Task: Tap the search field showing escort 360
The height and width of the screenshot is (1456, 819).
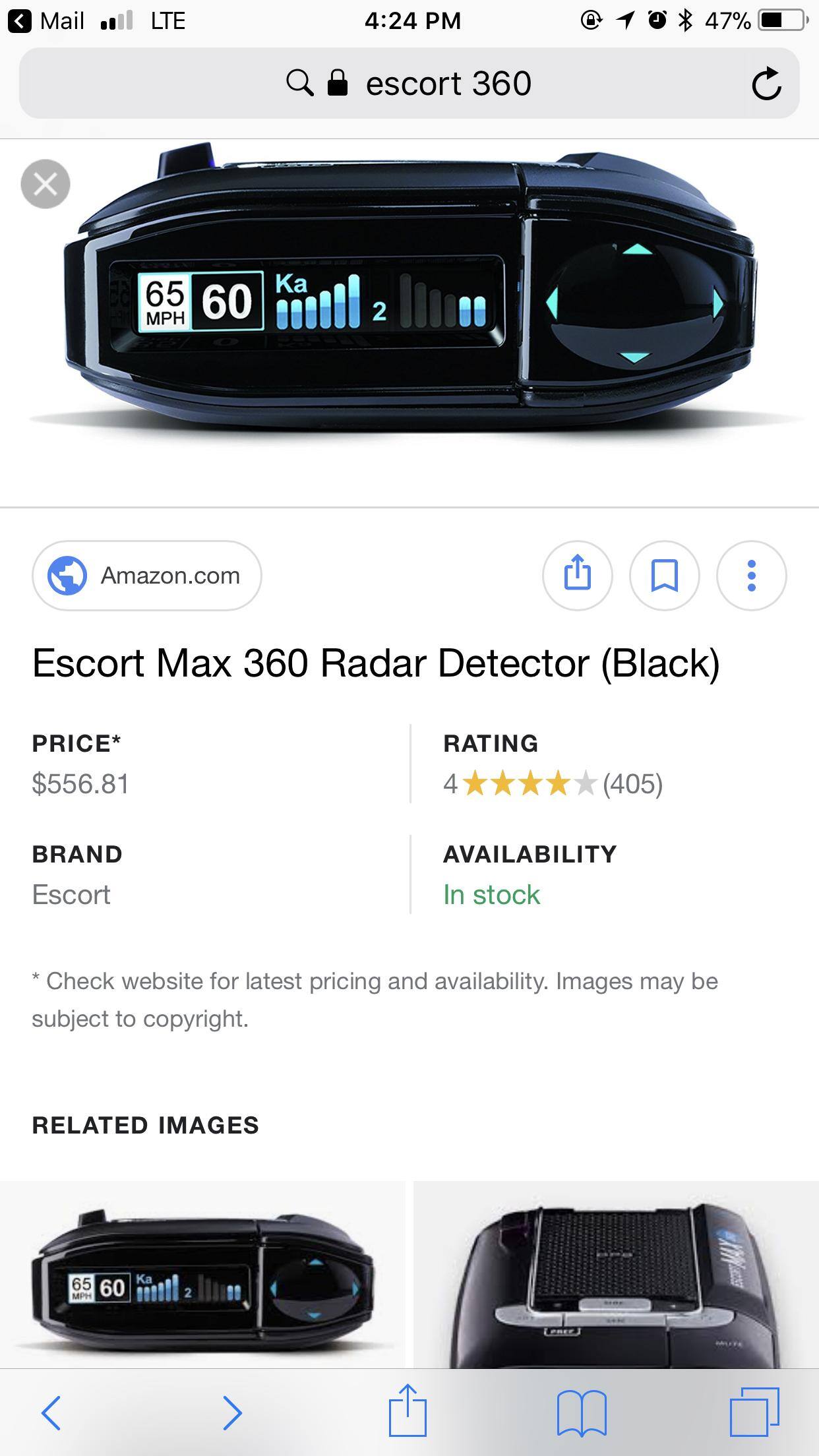Action: [448, 82]
